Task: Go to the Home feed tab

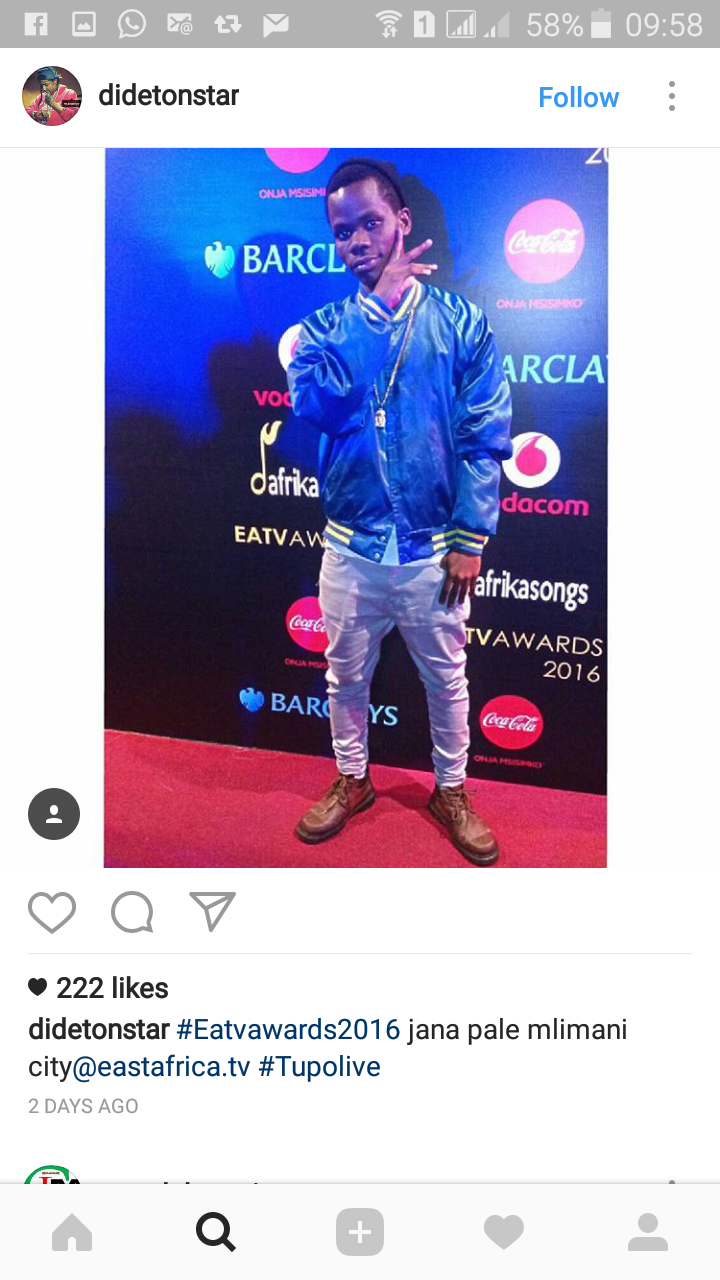Action: (72, 1232)
